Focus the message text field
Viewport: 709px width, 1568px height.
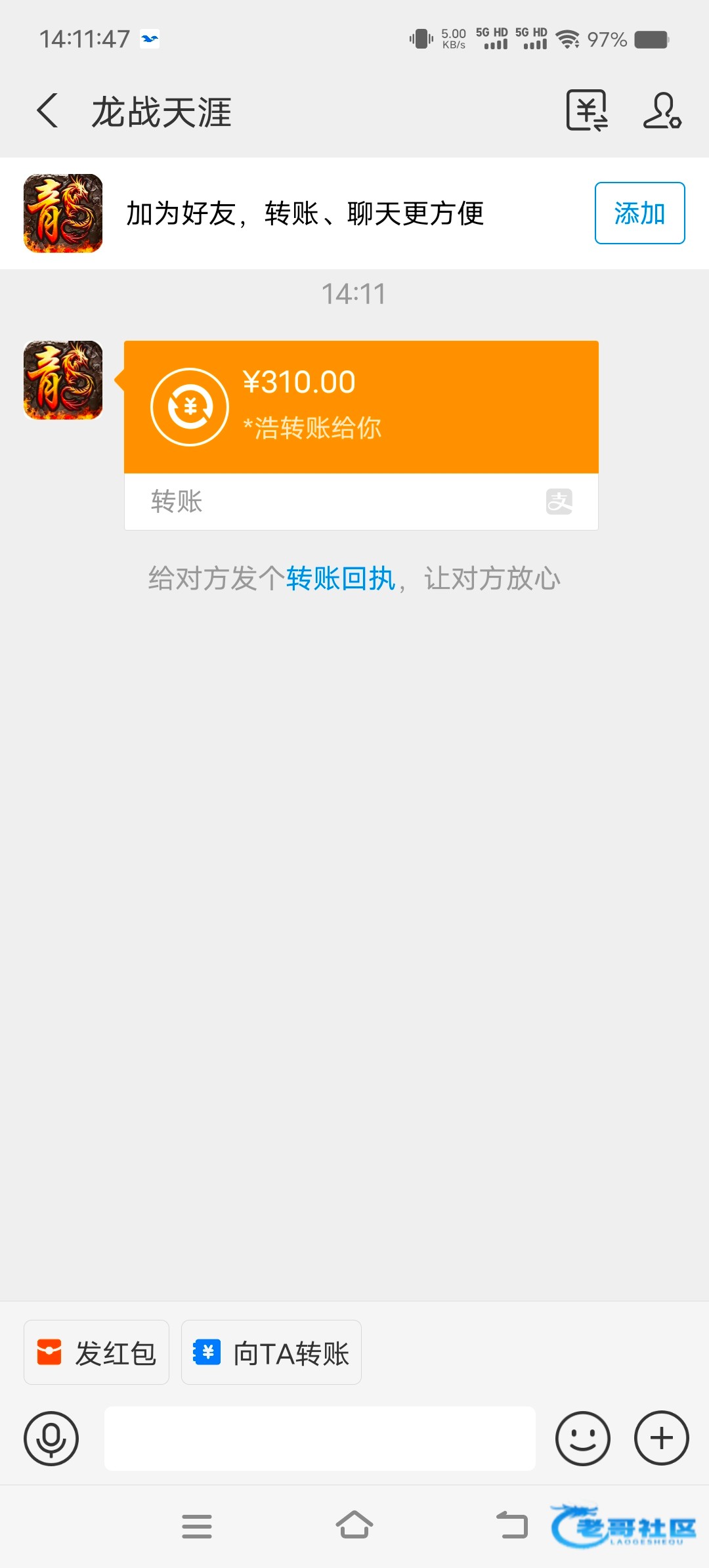[320, 1438]
